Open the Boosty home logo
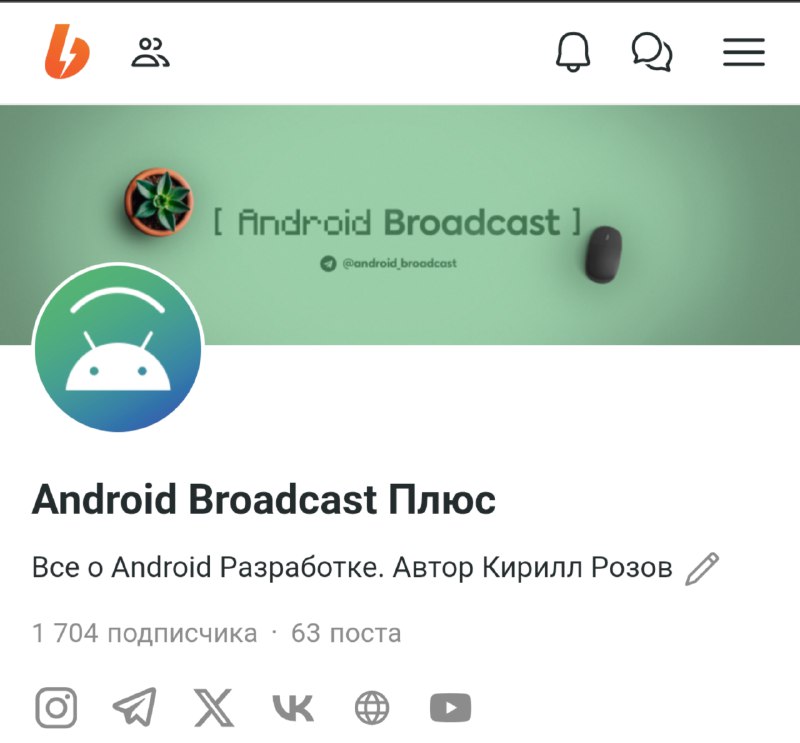 click(67, 51)
